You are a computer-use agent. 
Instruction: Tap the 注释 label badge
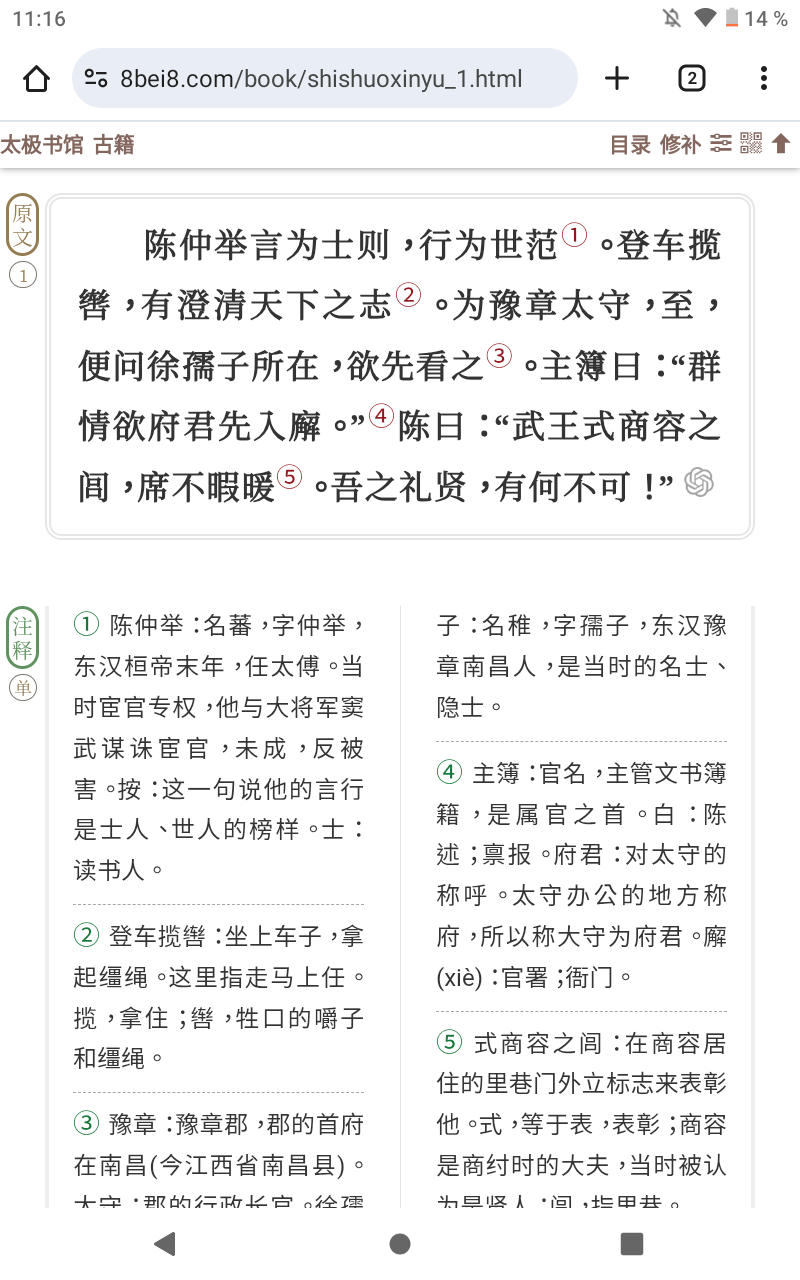22,638
